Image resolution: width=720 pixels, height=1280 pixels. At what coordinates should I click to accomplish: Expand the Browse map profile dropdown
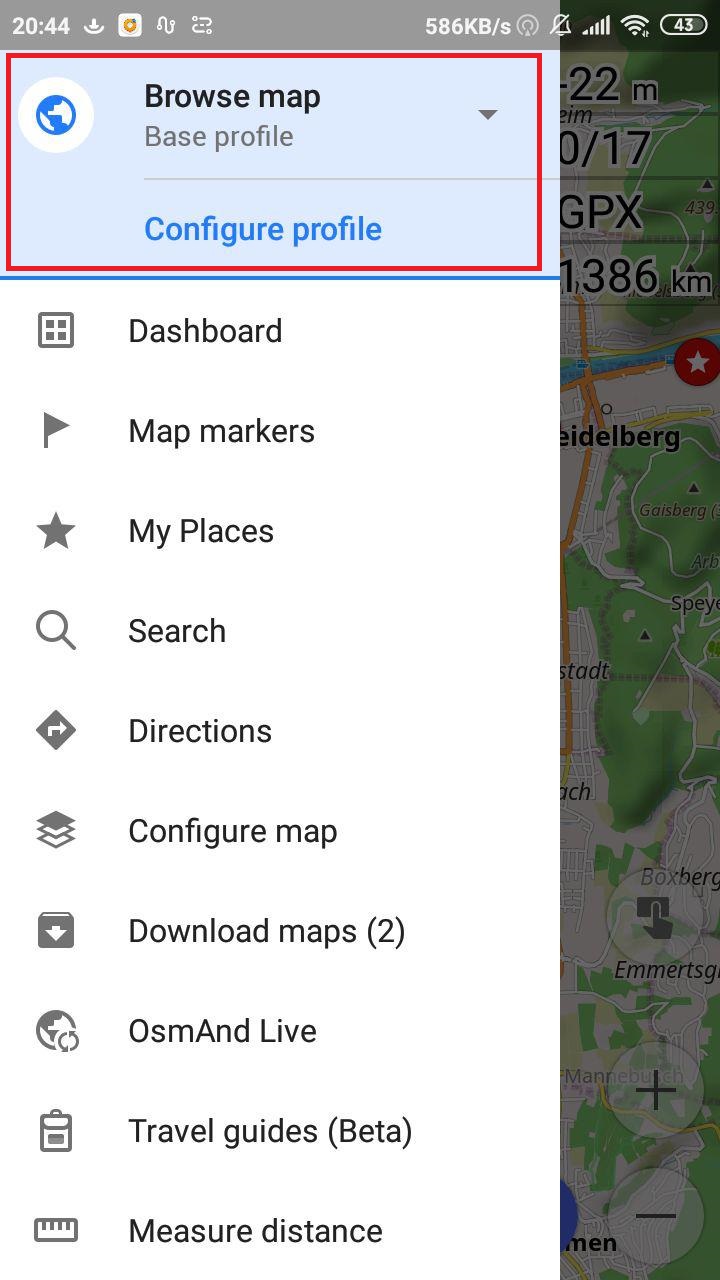[487, 115]
